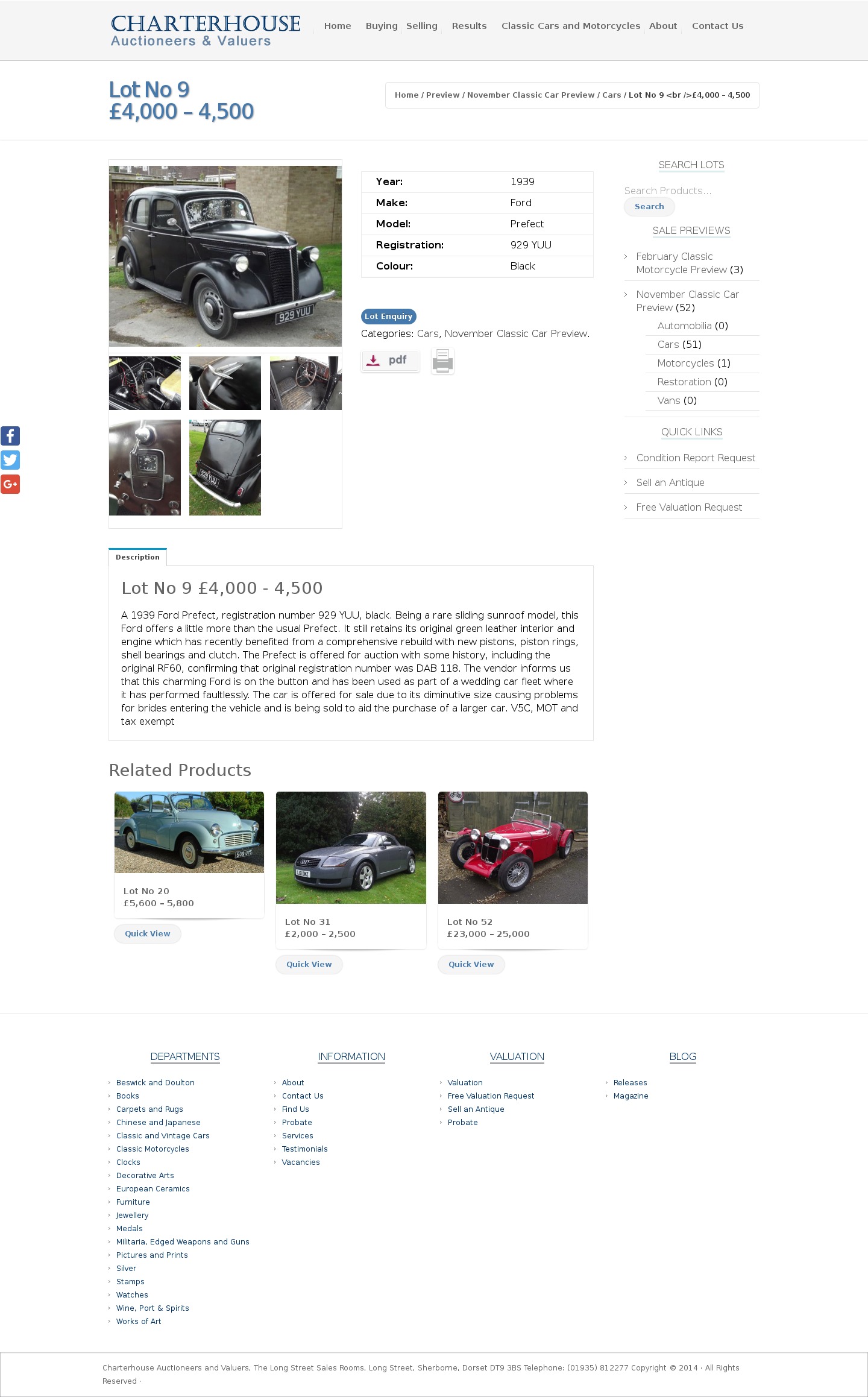The image size is (868, 1397).
Task: Share this lot on Twitter
Action: [x=10, y=460]
